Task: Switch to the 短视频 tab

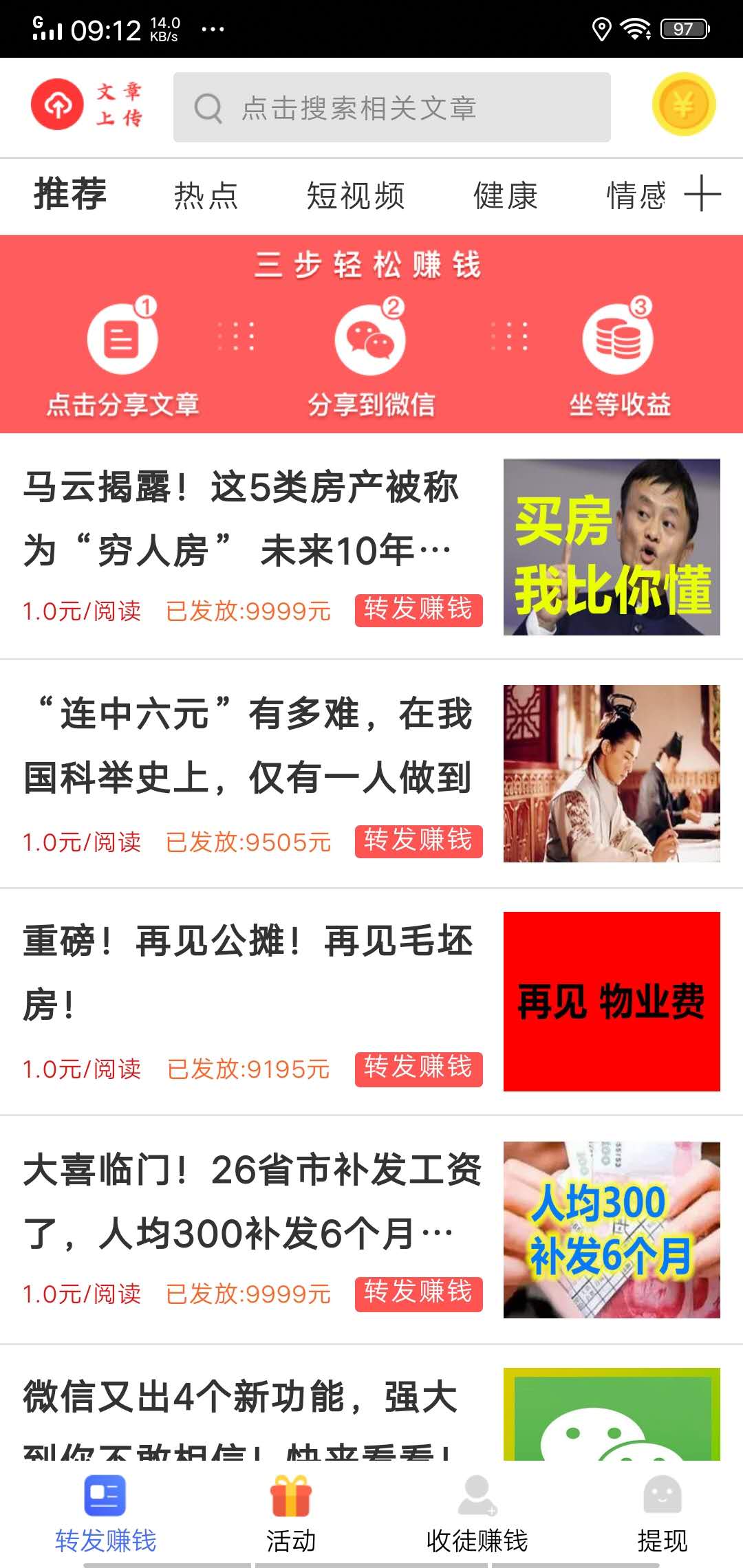Action: pyautogui.click(x=355, y=195)
